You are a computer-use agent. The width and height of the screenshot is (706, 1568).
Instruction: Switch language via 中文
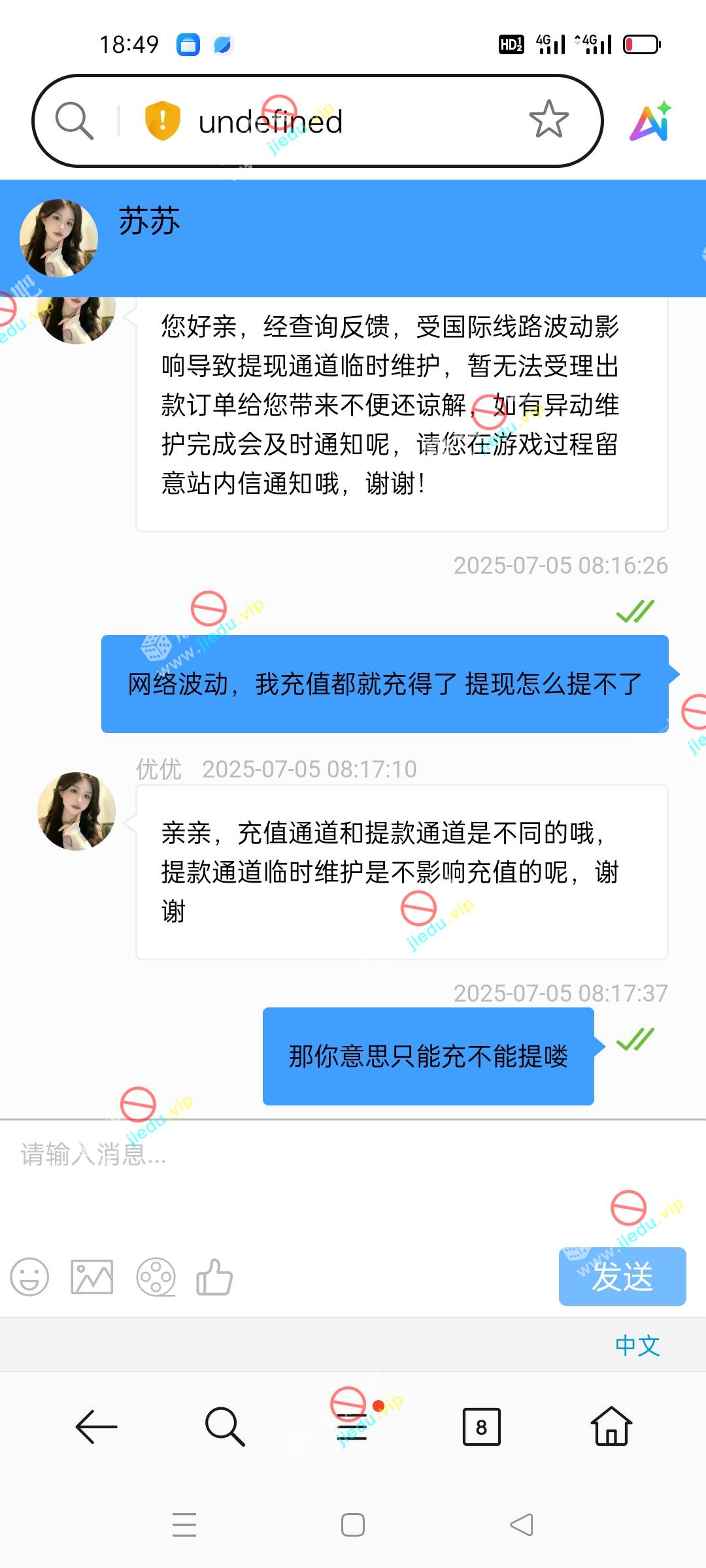pos(637,1345)
